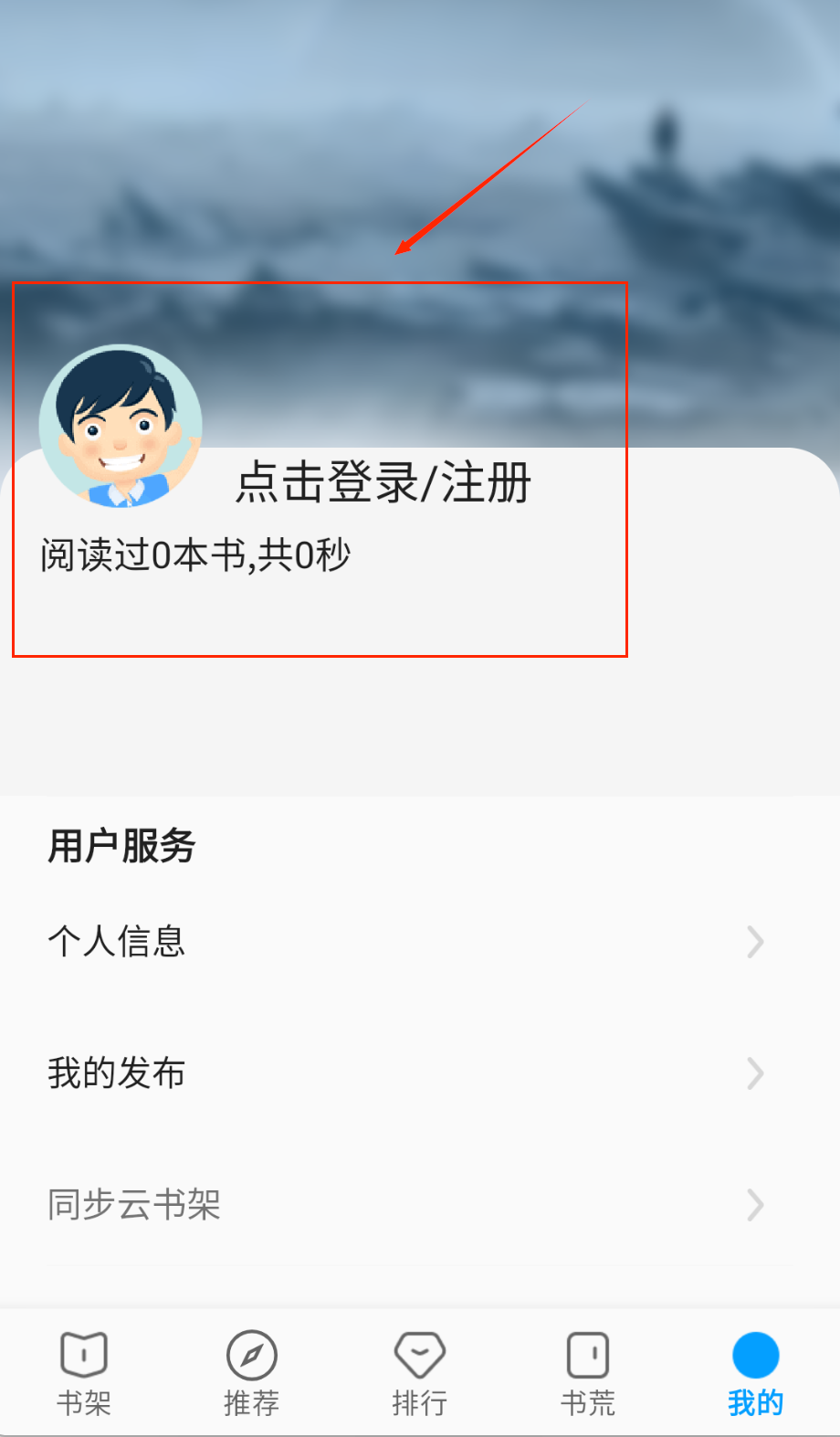840x1437 pixels.
Task: Select the 我的 tab
Action: point(755,1372)
